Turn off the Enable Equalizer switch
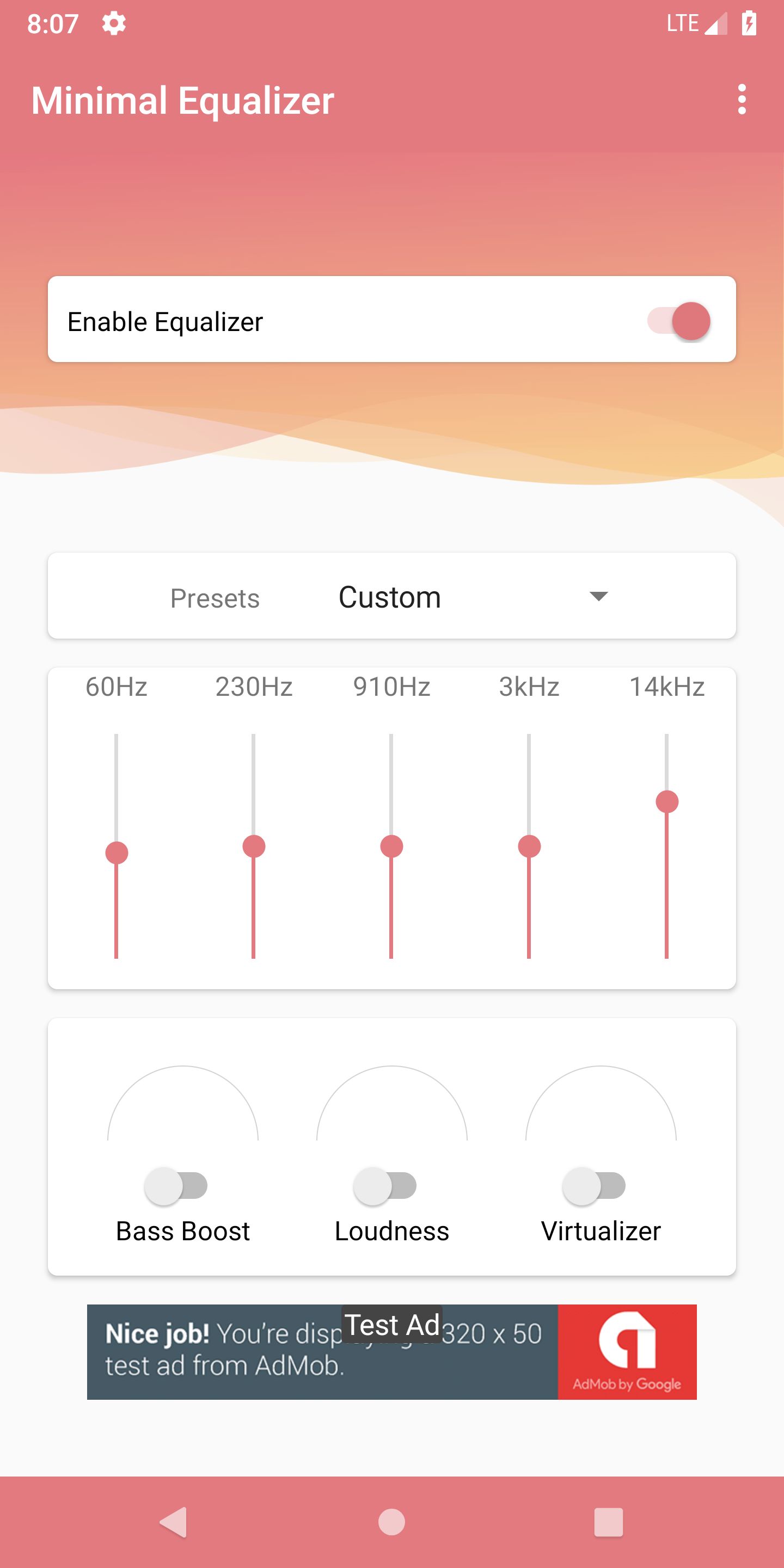This screenshot has width=784, height=1568. (x=678, y=321)
